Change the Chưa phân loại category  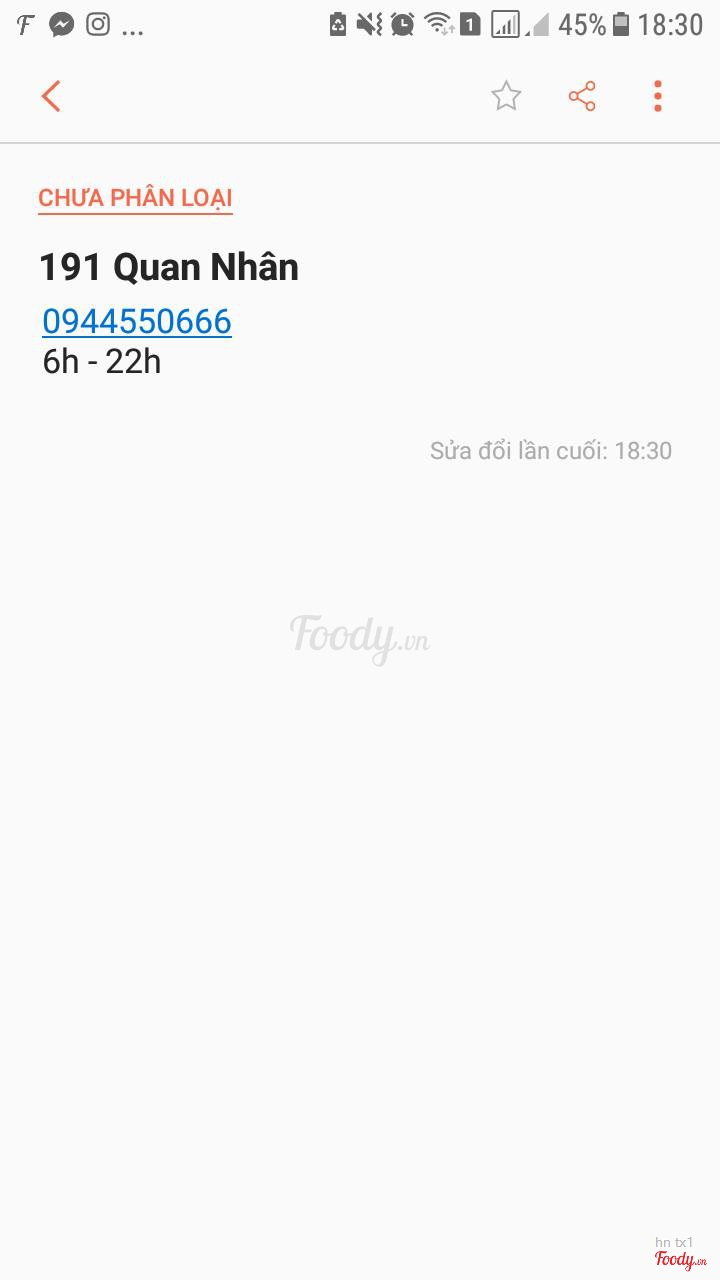135,198
